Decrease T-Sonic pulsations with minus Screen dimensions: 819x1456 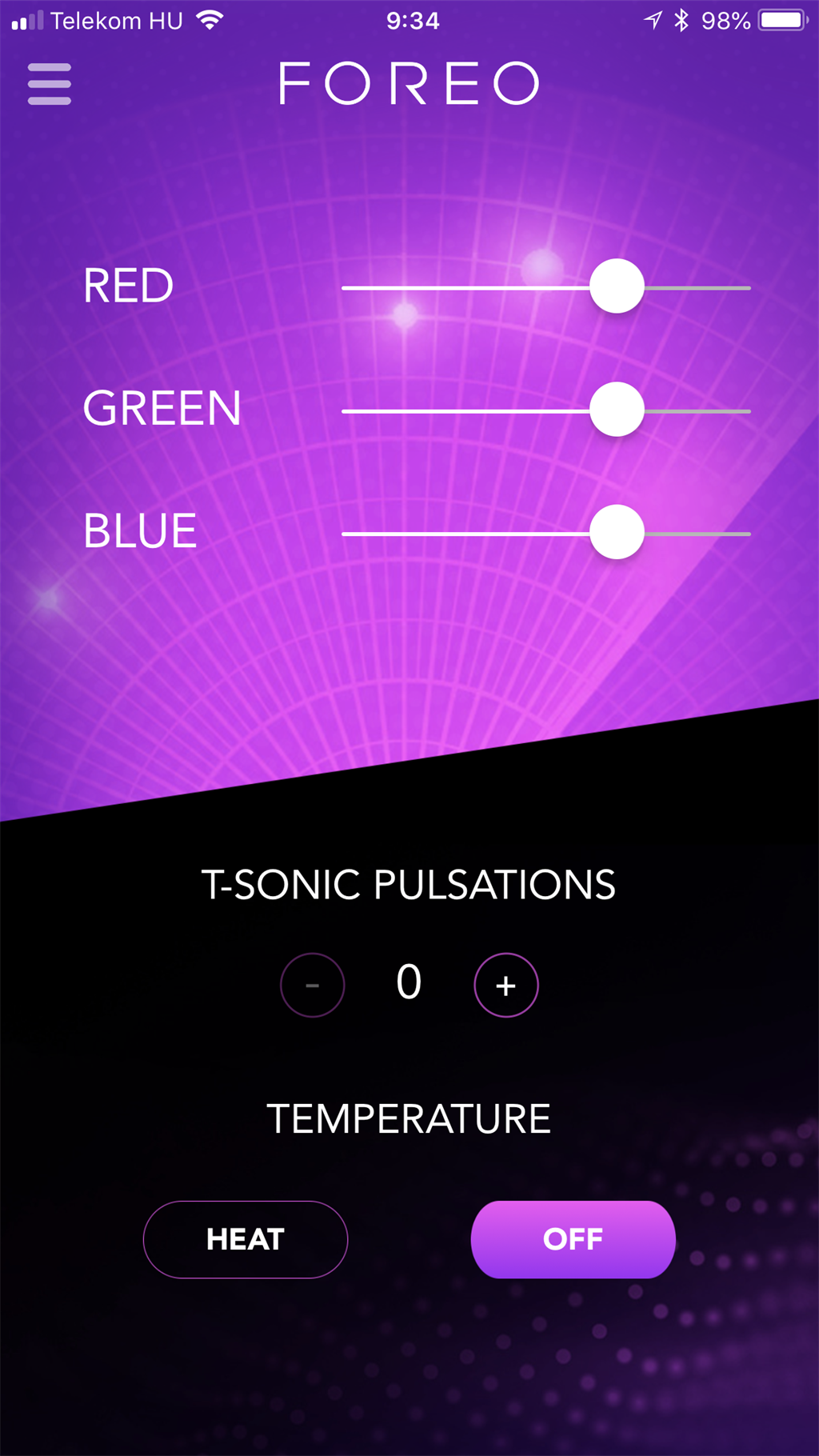[313, 985]
